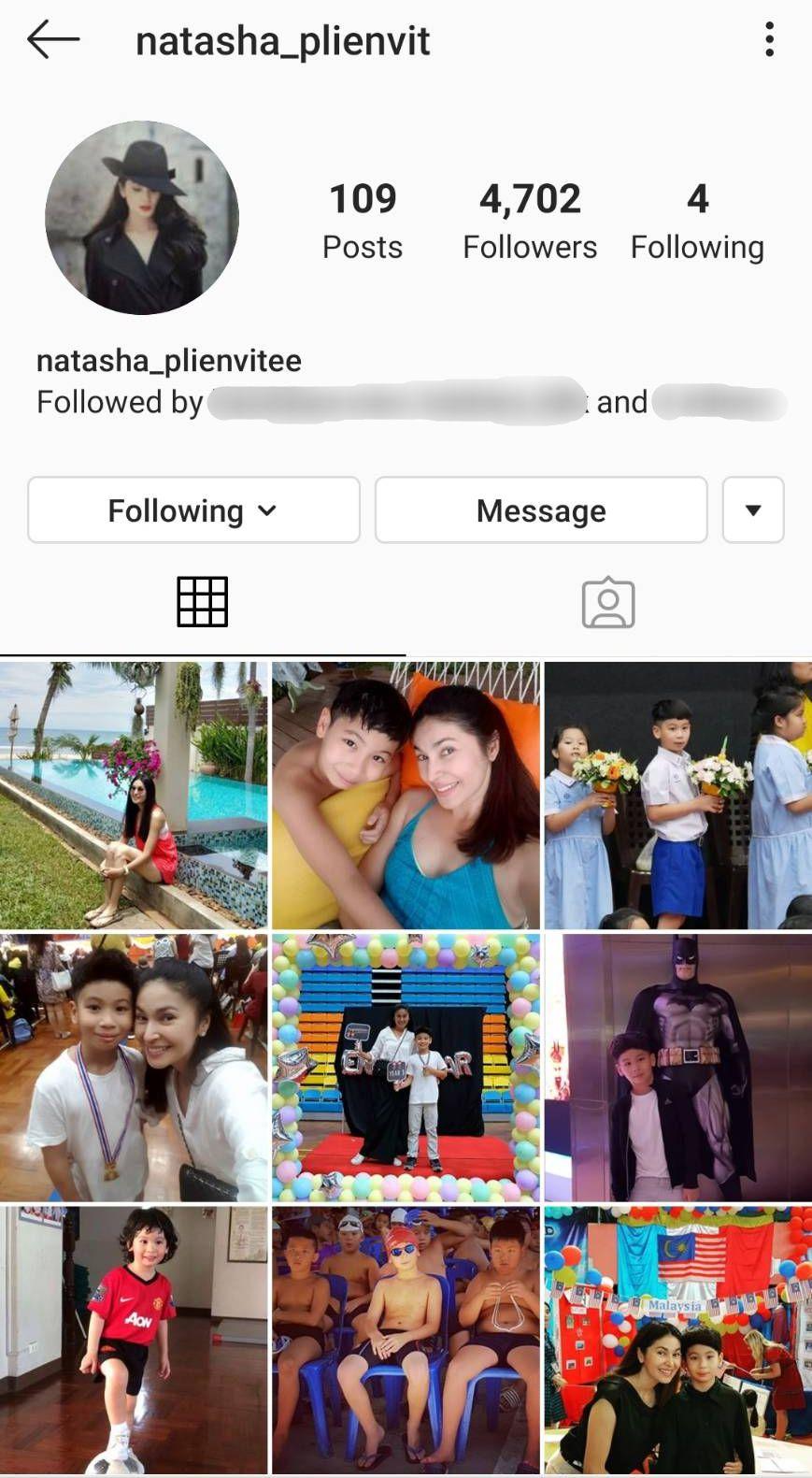
Task: Open the Following status dropdown button
Action: coord(193,510)
